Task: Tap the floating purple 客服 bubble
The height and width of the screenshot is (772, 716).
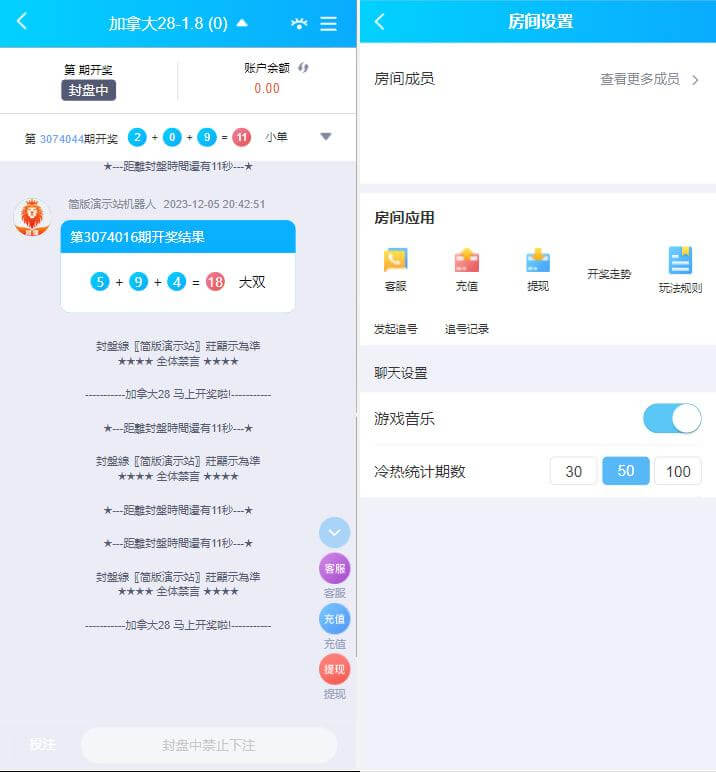Action: 334,569
